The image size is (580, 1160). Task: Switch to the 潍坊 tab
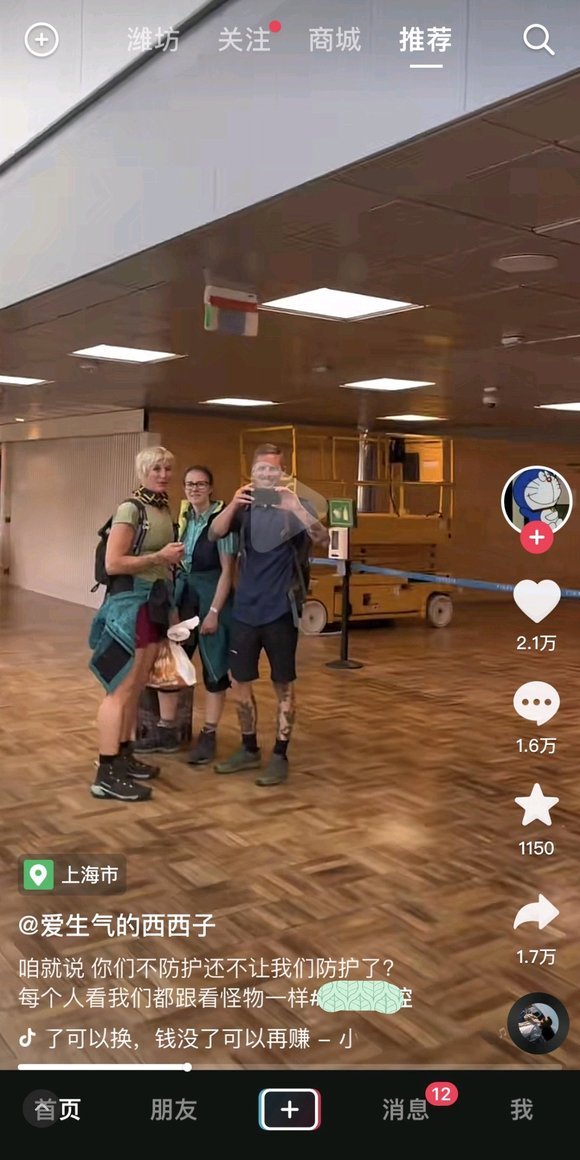click(x=153, y=40)
